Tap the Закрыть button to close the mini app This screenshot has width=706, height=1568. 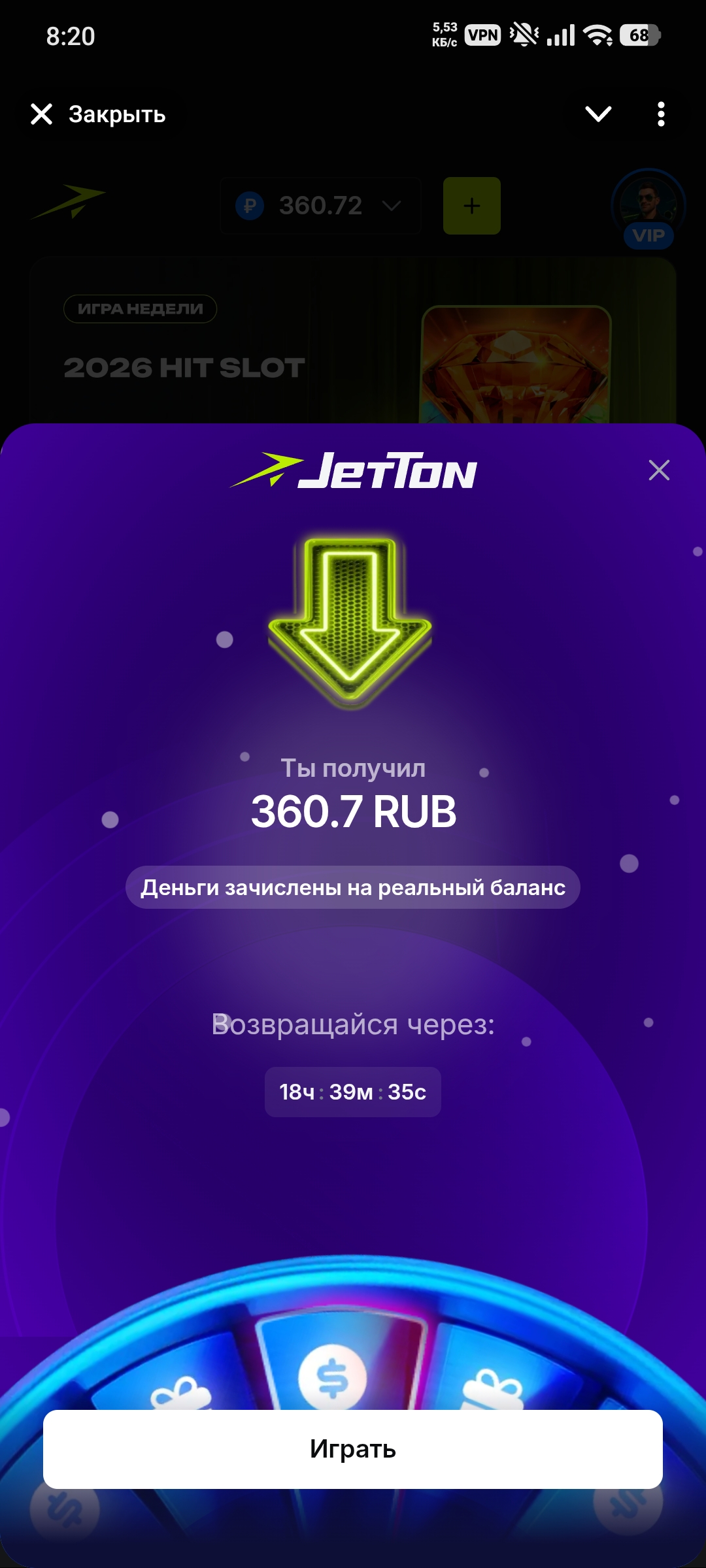point(98,114)
